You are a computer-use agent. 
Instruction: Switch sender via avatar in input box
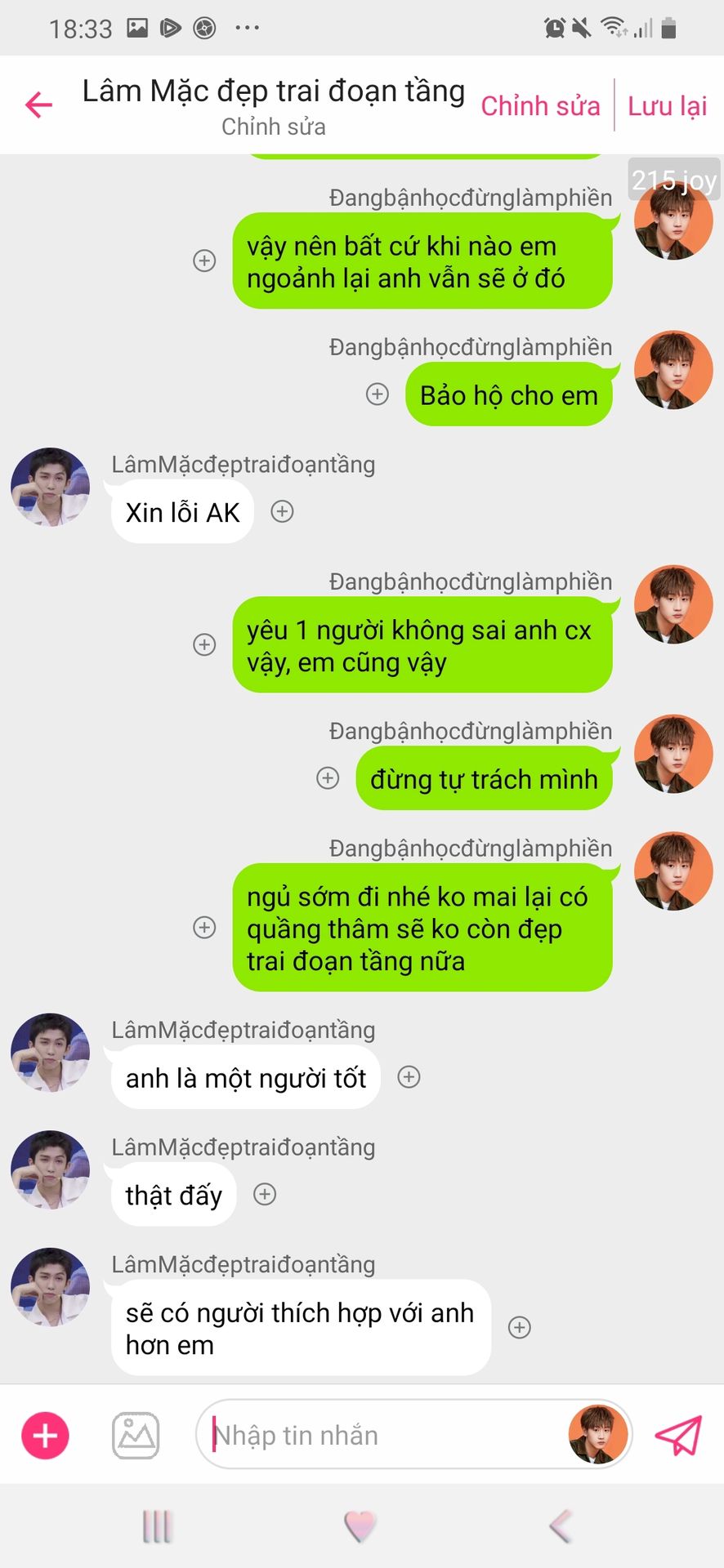[598, 1435]
